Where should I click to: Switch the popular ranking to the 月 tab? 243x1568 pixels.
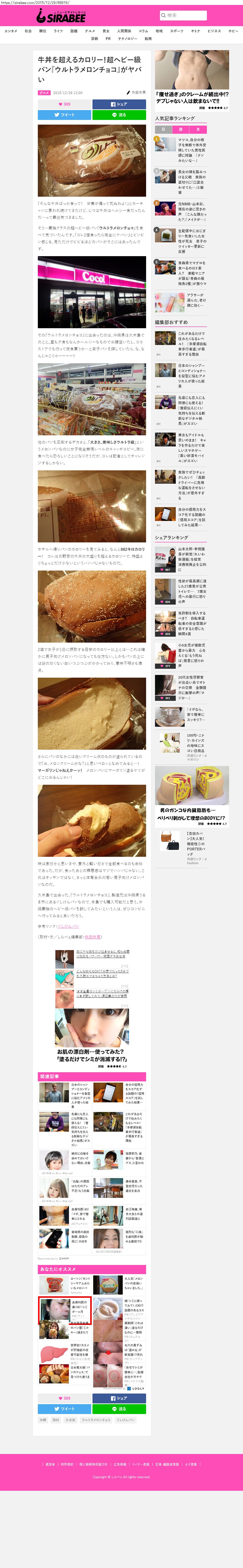198,130
